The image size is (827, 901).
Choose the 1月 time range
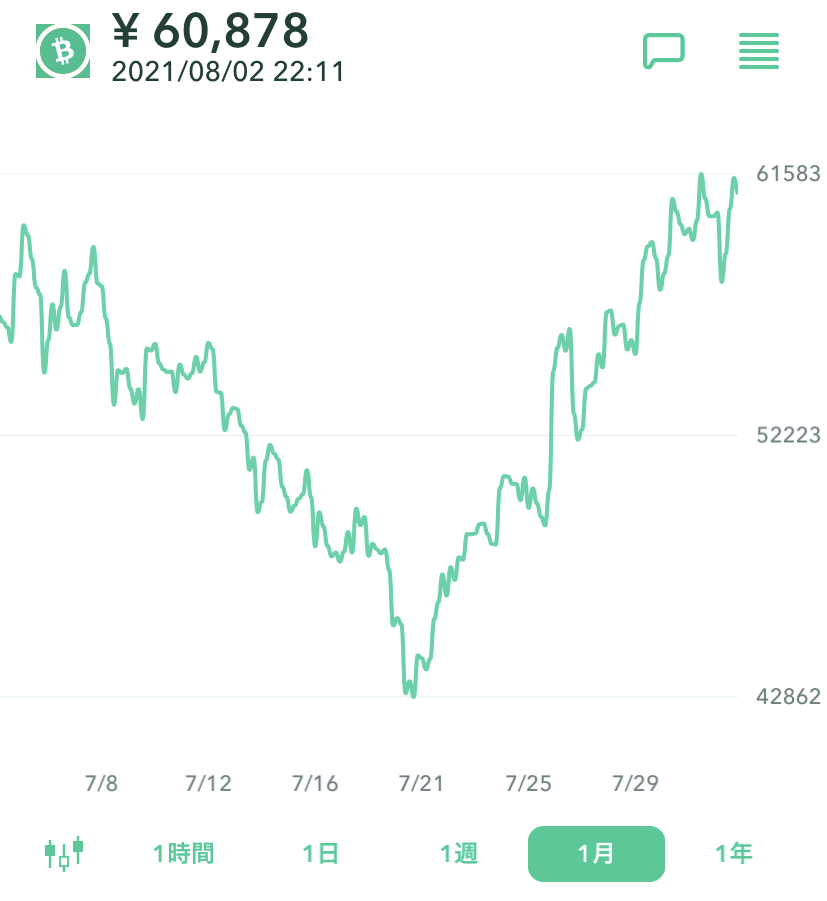[x=596, y=854]
